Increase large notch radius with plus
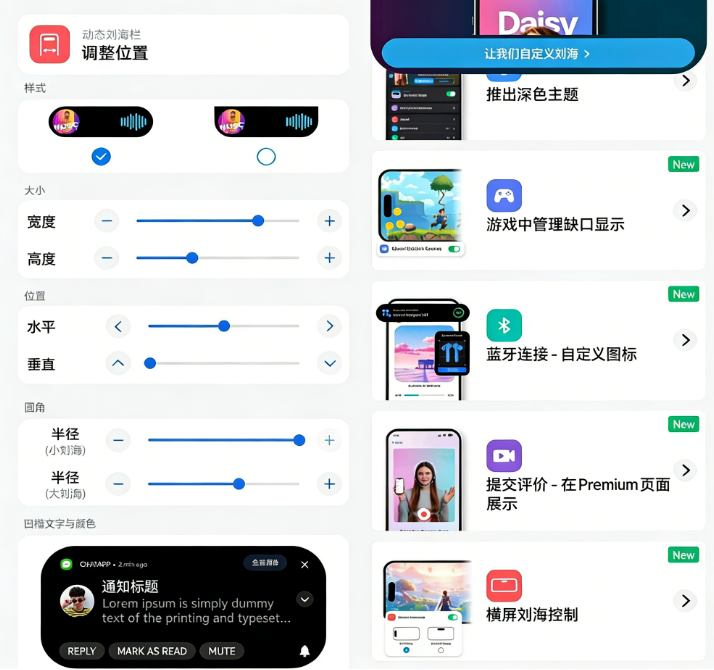Screen dimensions: 714x670 pyautogui.click(x=329, y=484)
